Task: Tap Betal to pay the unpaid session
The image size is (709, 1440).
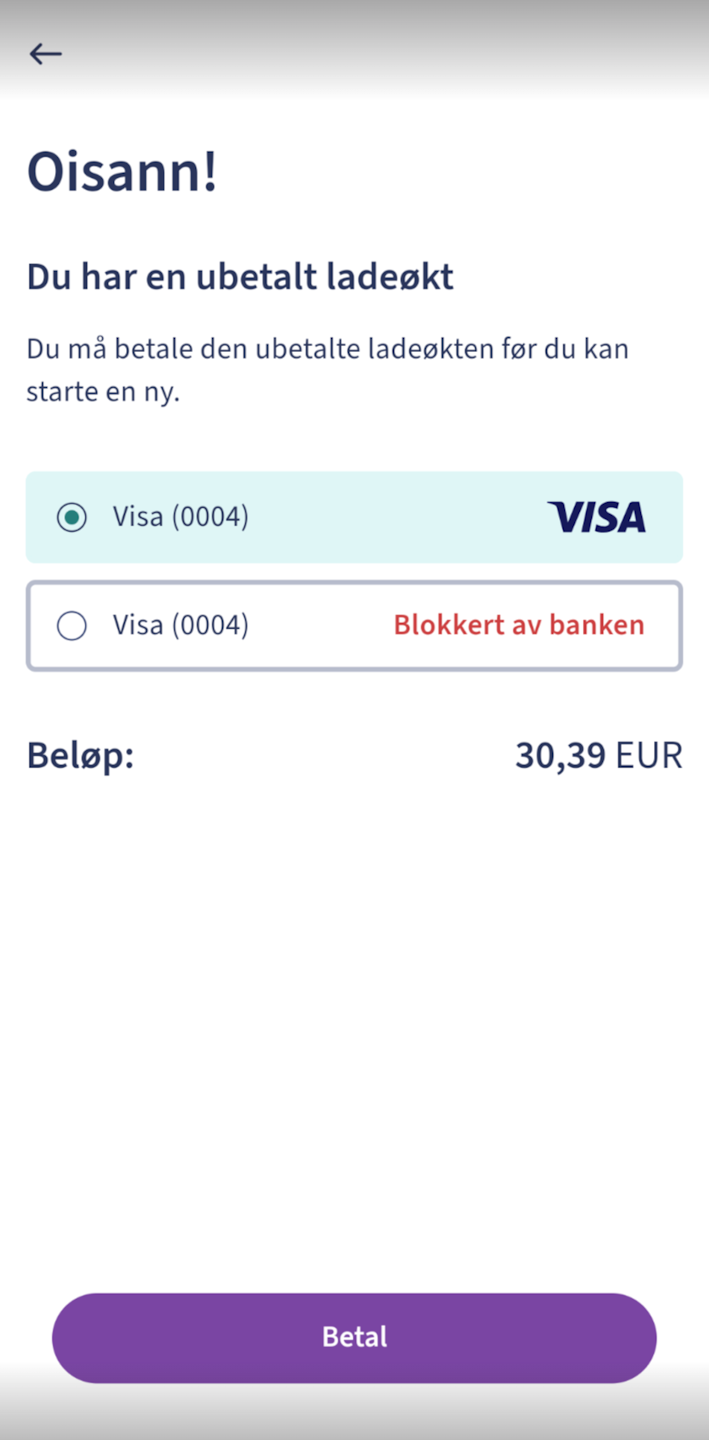Action: click(x=354, y=1337)
